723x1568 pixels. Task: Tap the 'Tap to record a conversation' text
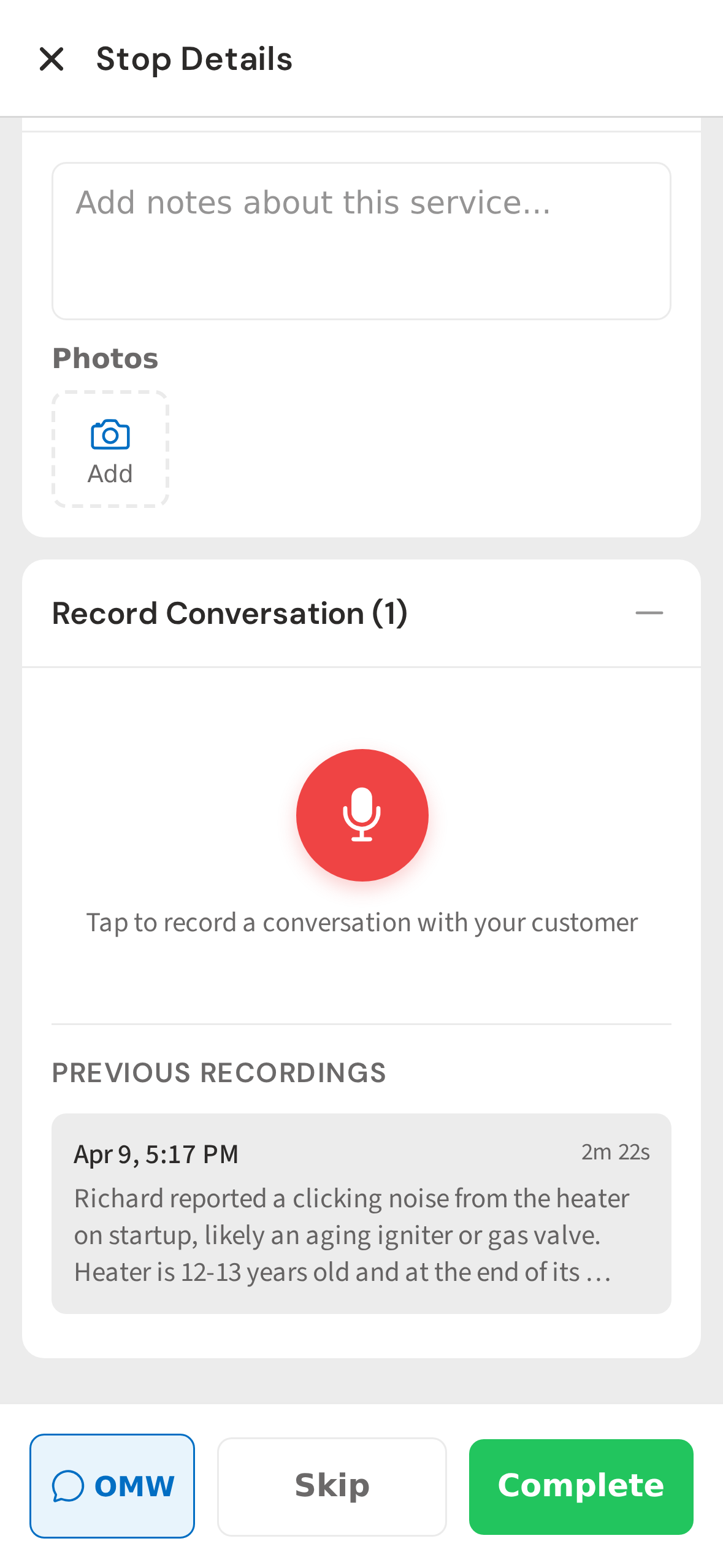point(362,921)
